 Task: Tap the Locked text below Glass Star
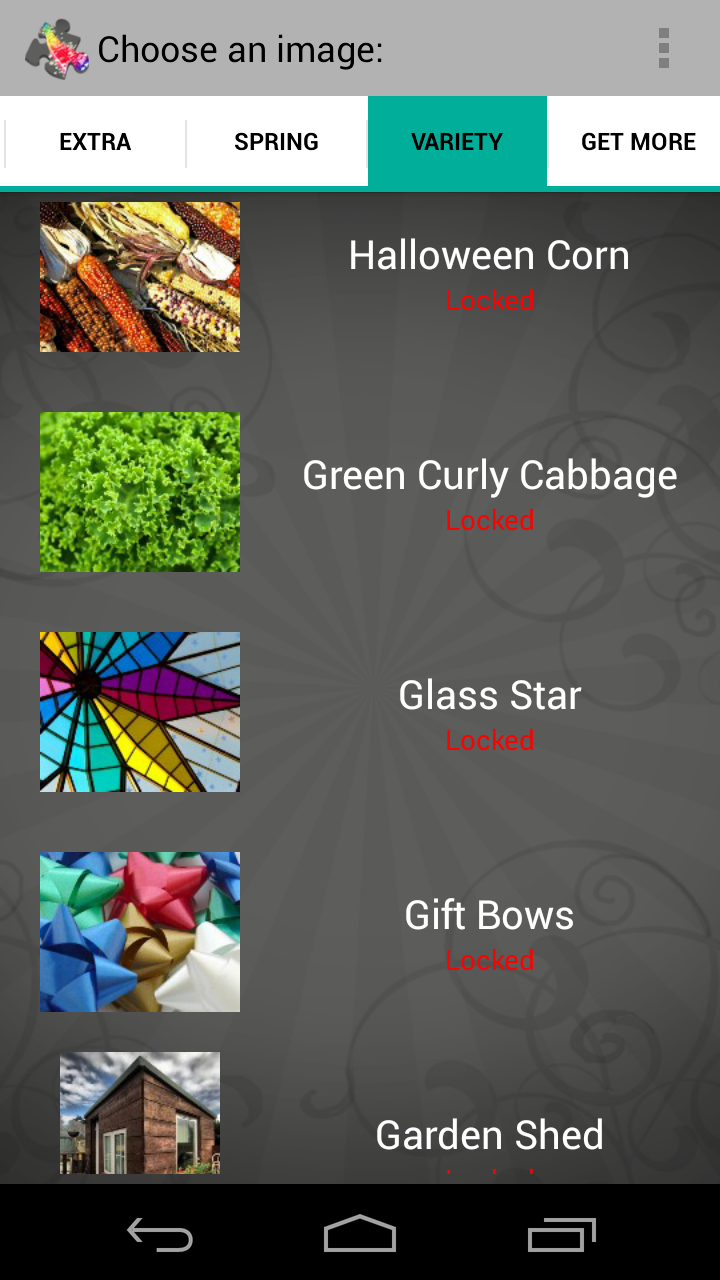point(490,740)
